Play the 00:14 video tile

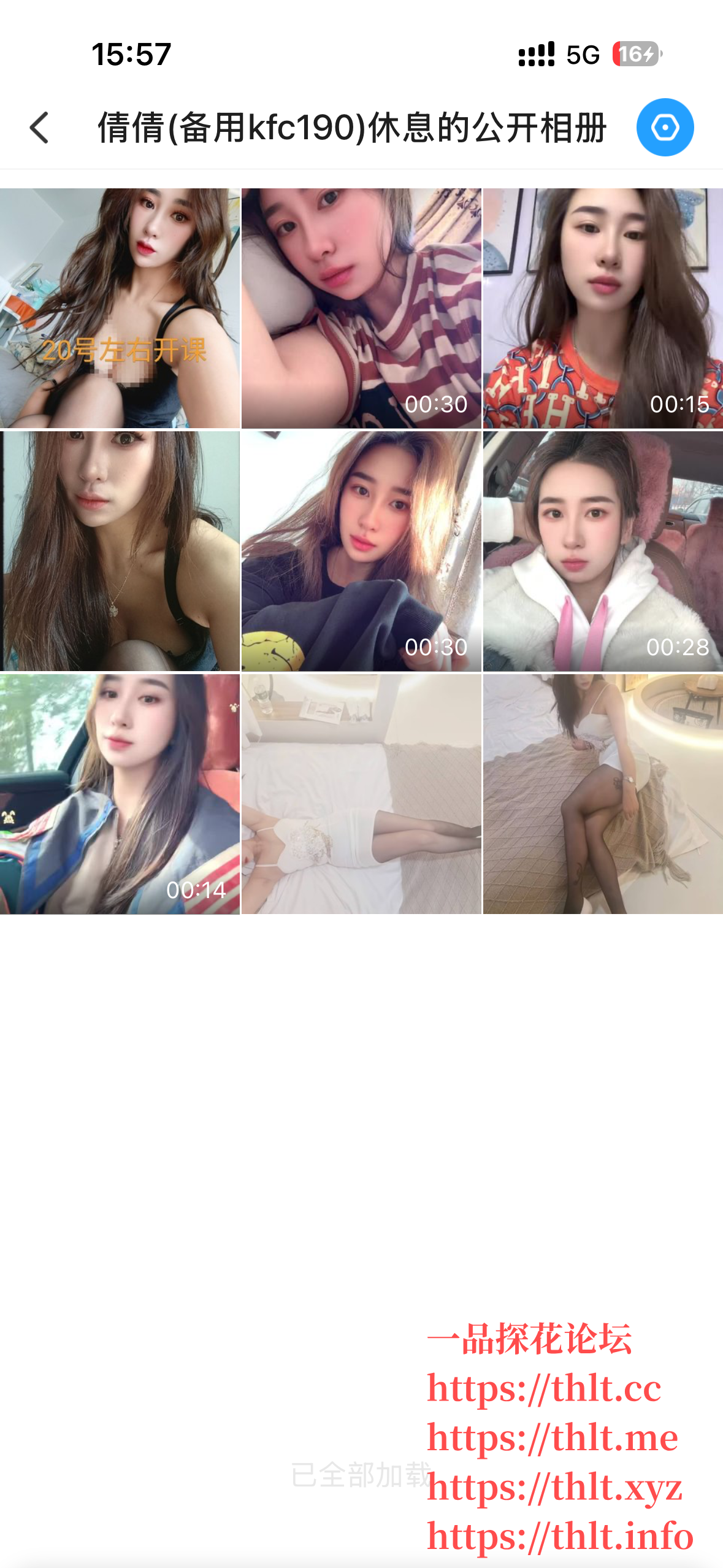pos(120,794)
